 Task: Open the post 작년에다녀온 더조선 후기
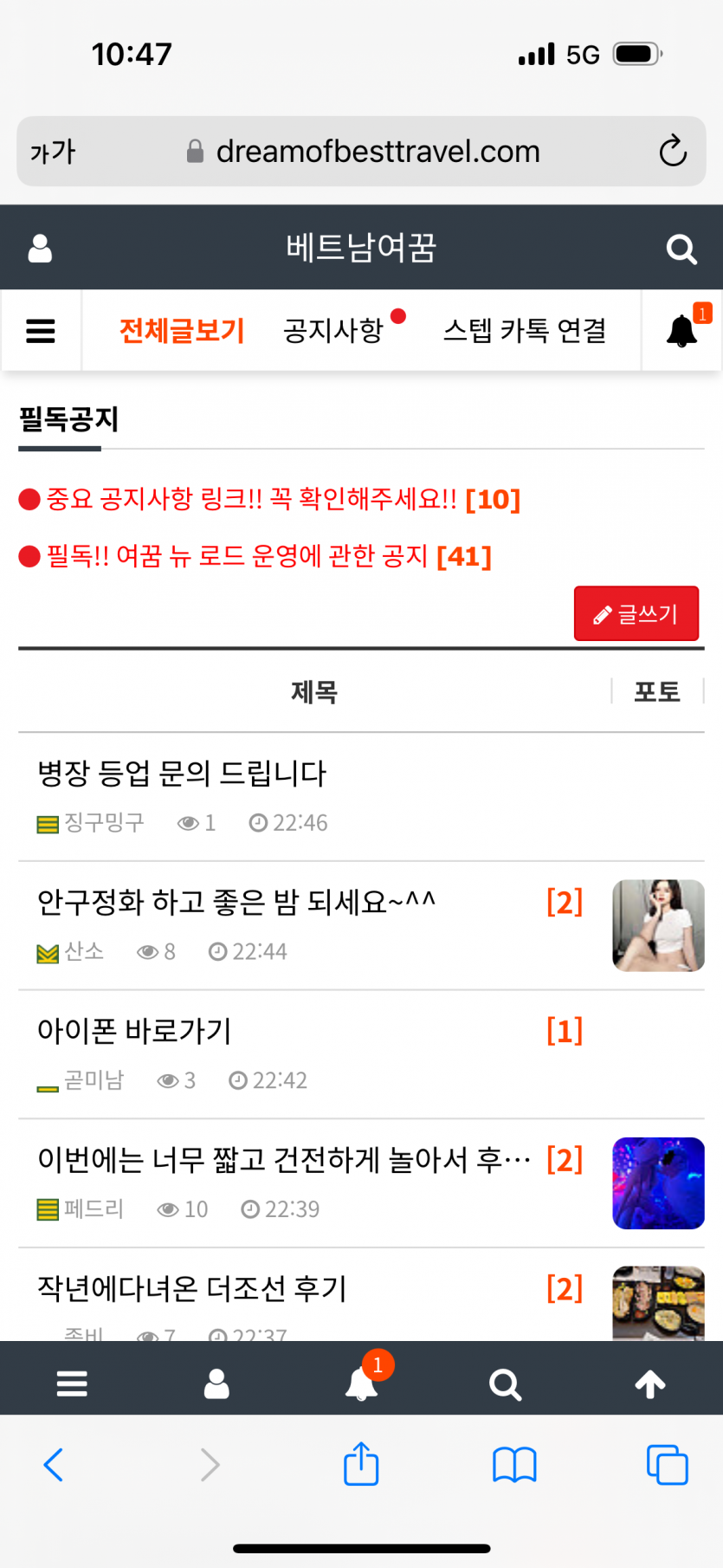tap(192, 1289)
